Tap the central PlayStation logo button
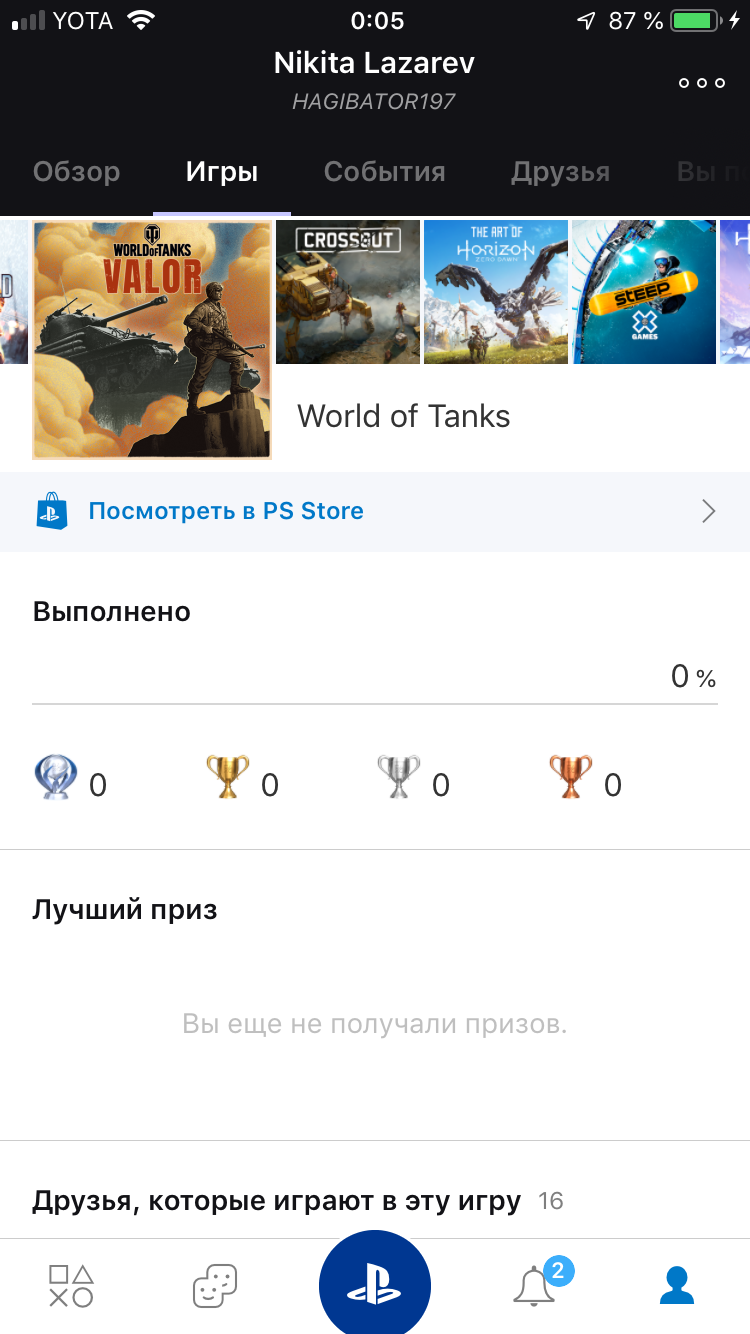 [375, 1283]
